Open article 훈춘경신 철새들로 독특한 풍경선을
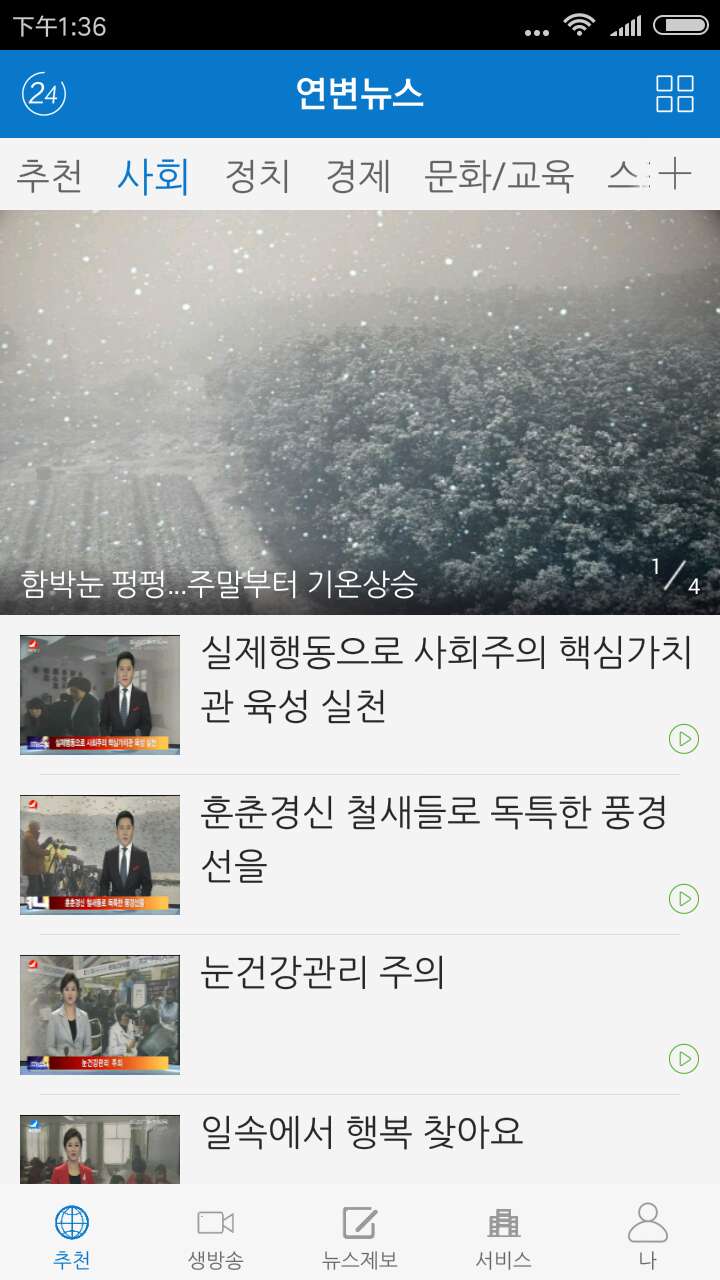This screenshot has height=1280, width=720. pyautogui.click(x=360, y=855)
